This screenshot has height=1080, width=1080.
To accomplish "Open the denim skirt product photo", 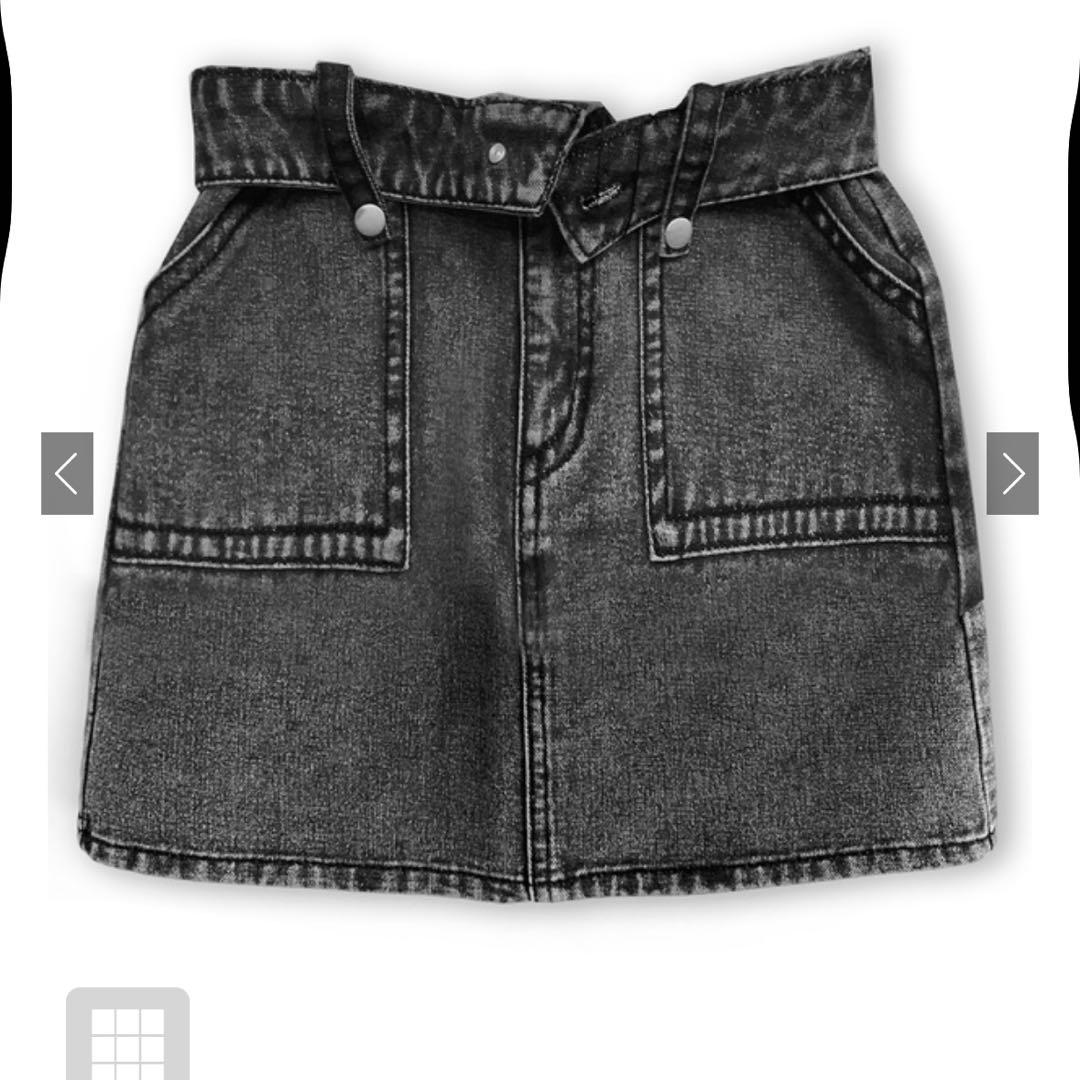I will tap(539, 475).
